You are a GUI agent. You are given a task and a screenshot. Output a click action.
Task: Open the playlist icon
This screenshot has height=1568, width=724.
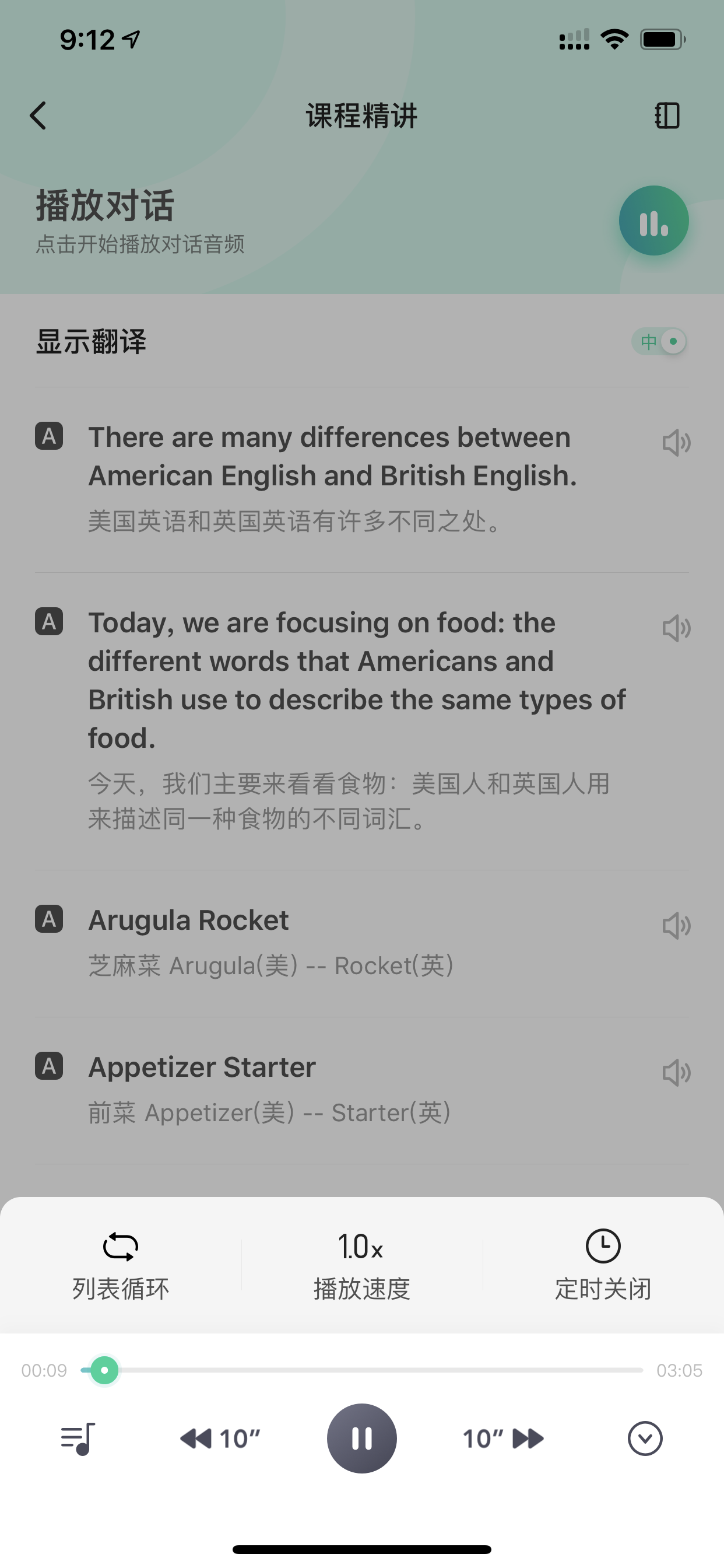click(78, 1438)
